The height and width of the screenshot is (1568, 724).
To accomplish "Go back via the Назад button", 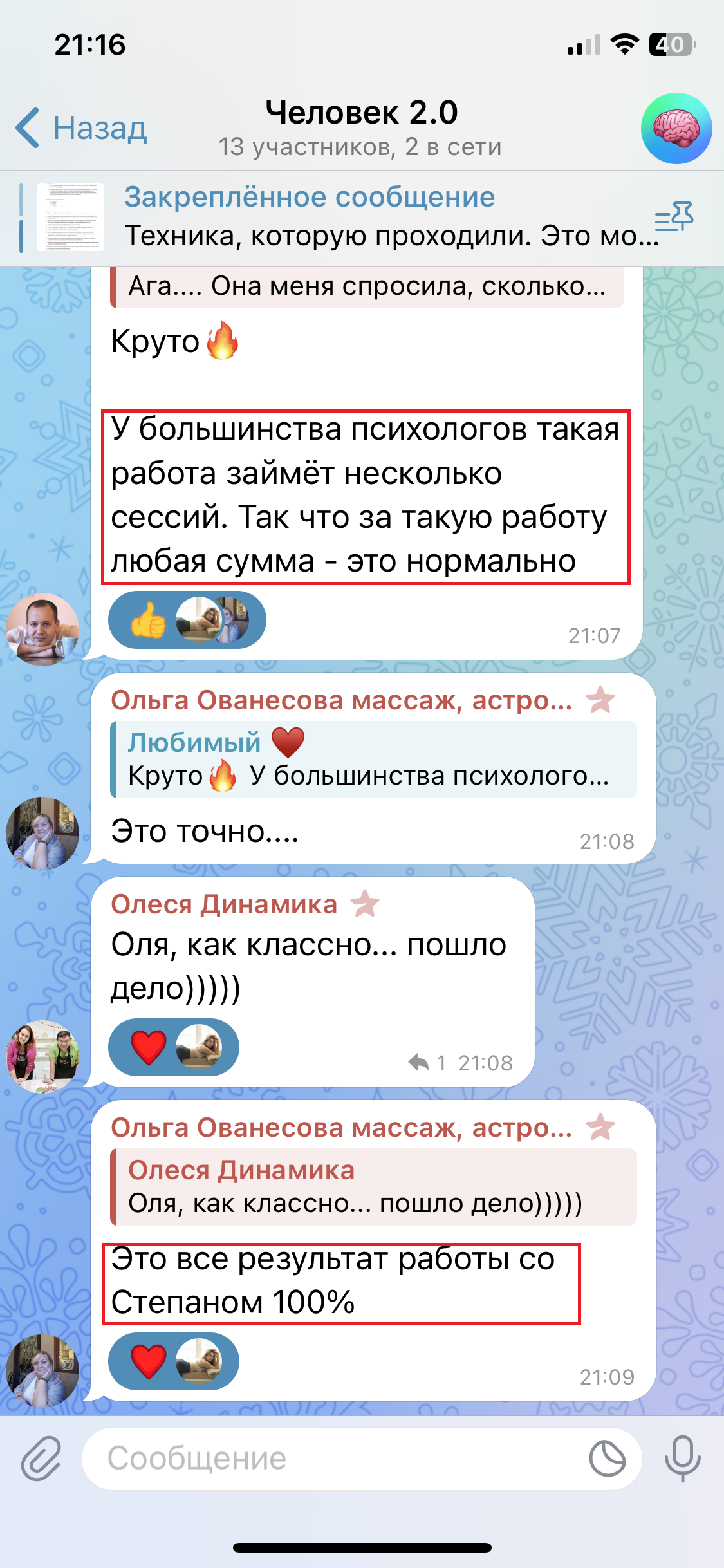I will click(x=82, y=127).
